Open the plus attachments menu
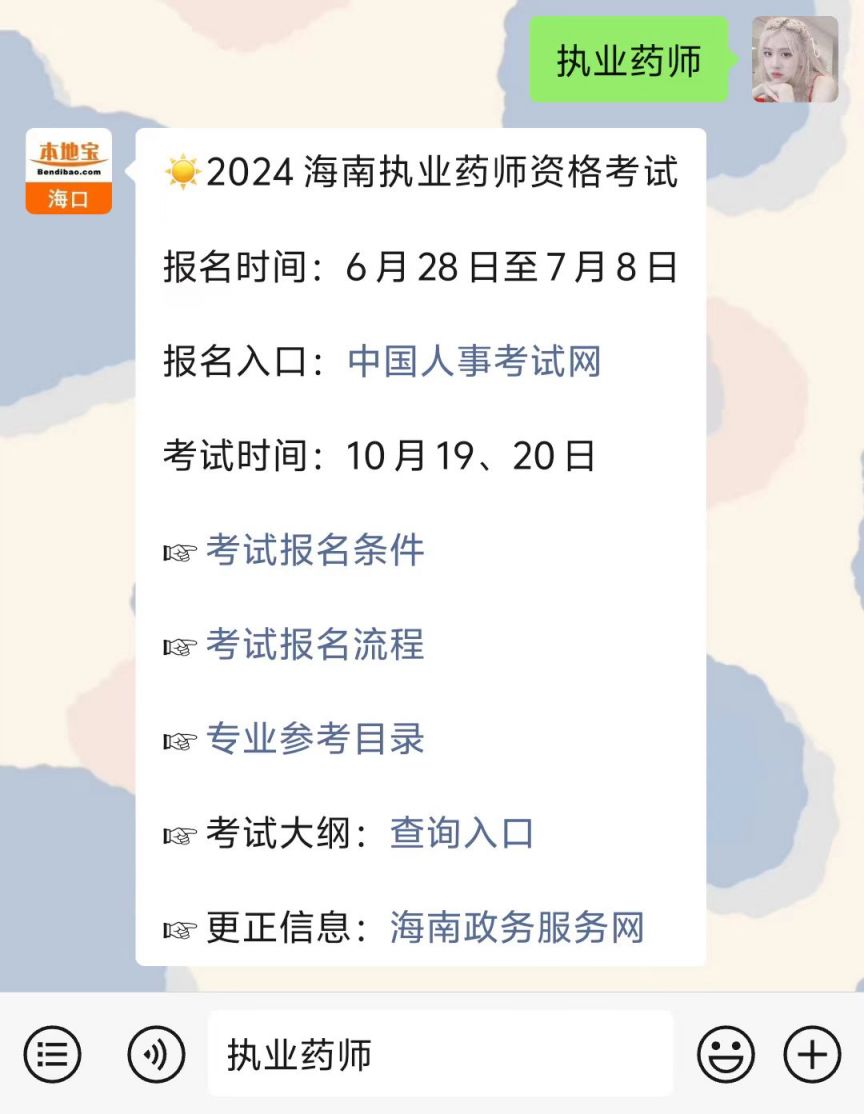 [x=812, y=1054]
